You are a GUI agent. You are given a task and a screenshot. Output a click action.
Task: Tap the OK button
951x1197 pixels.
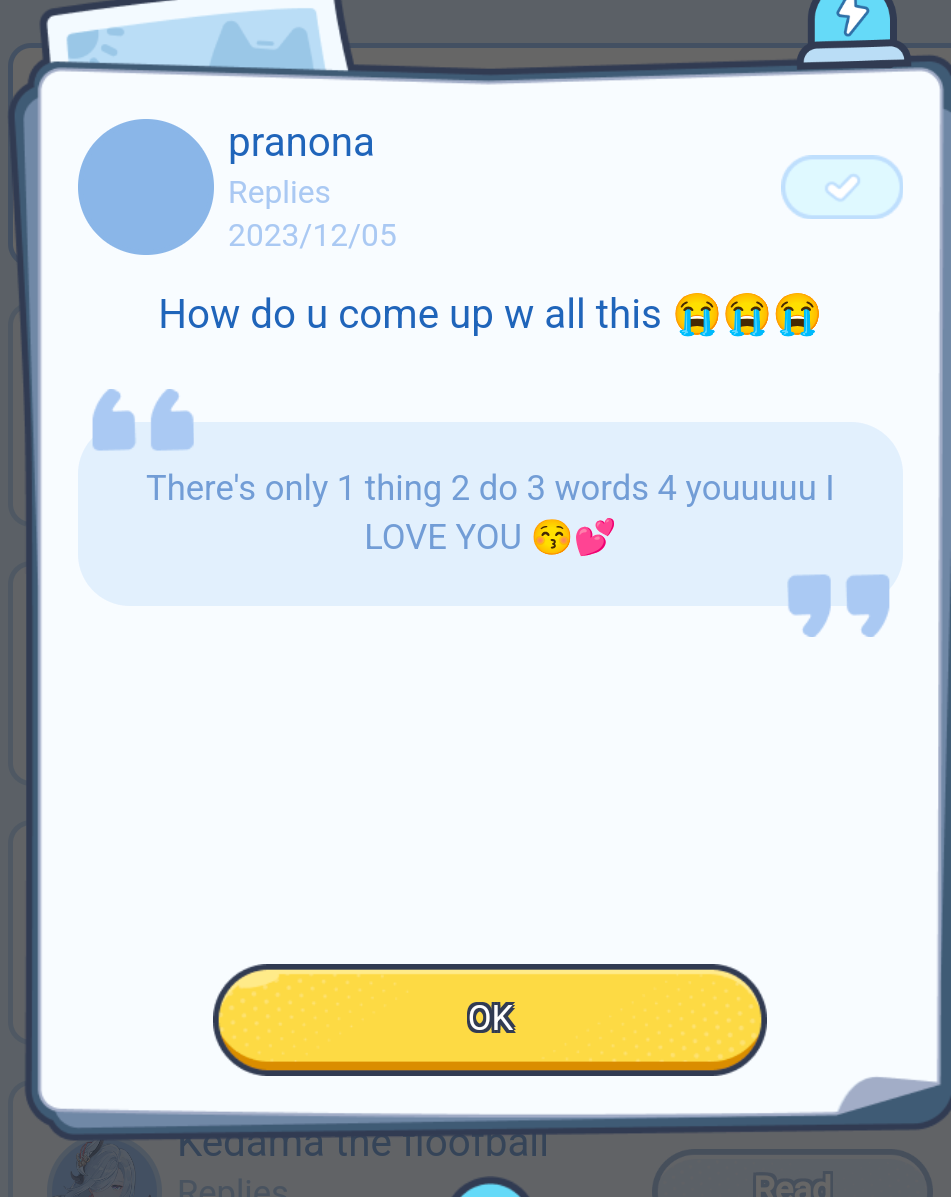[x=490, y=1019]
